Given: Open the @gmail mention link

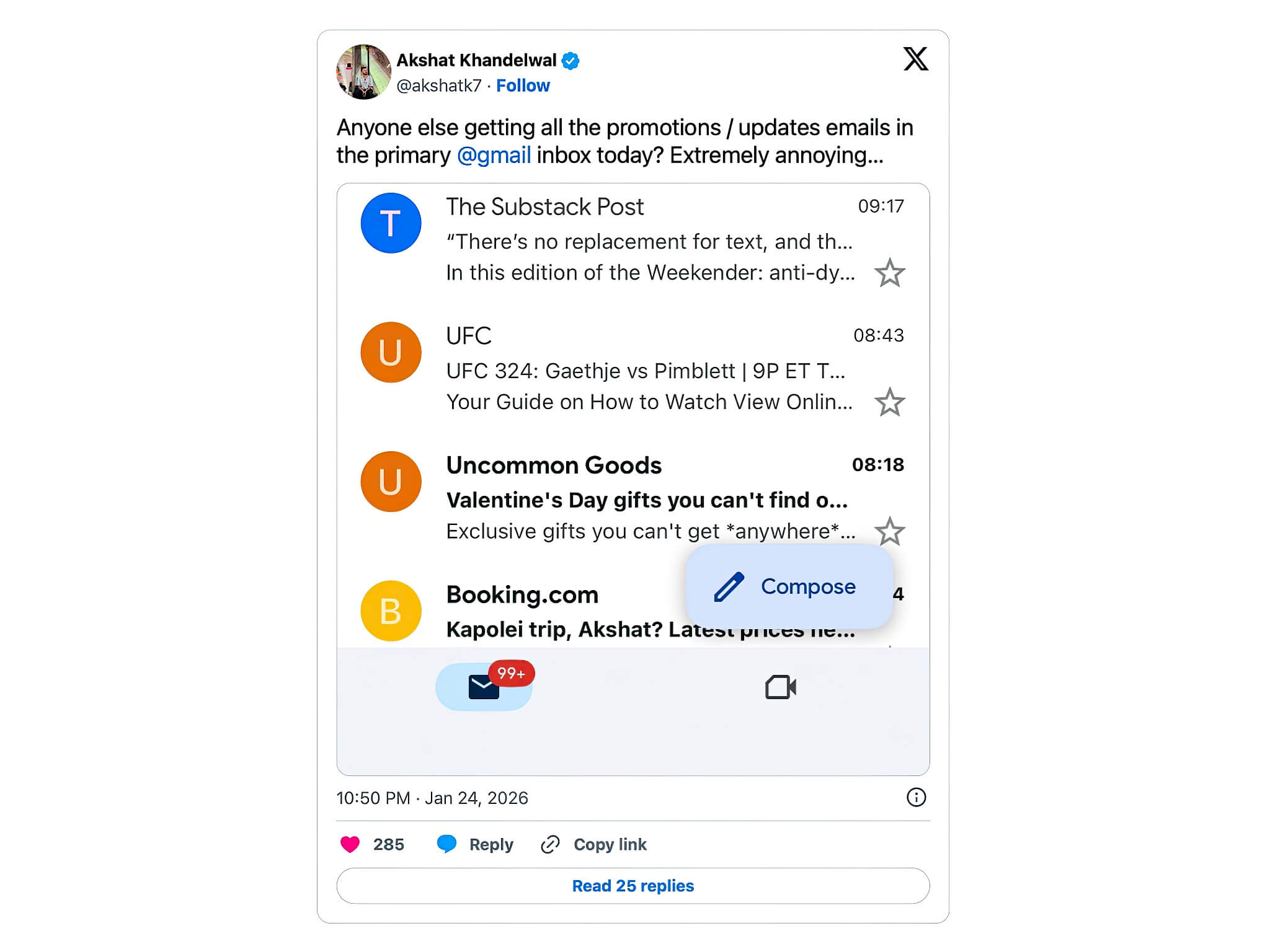Looking at the screenshot, I should [494, 155].
